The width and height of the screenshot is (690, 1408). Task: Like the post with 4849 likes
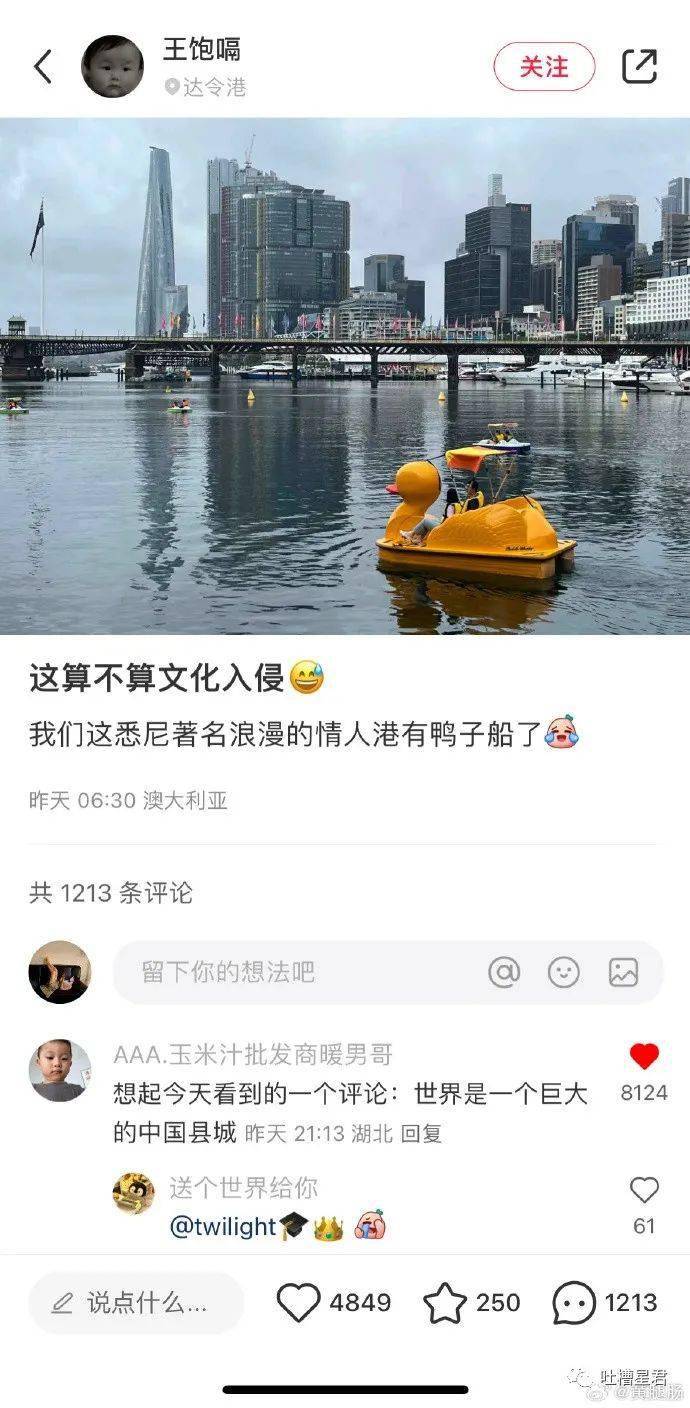[298, 1303]
